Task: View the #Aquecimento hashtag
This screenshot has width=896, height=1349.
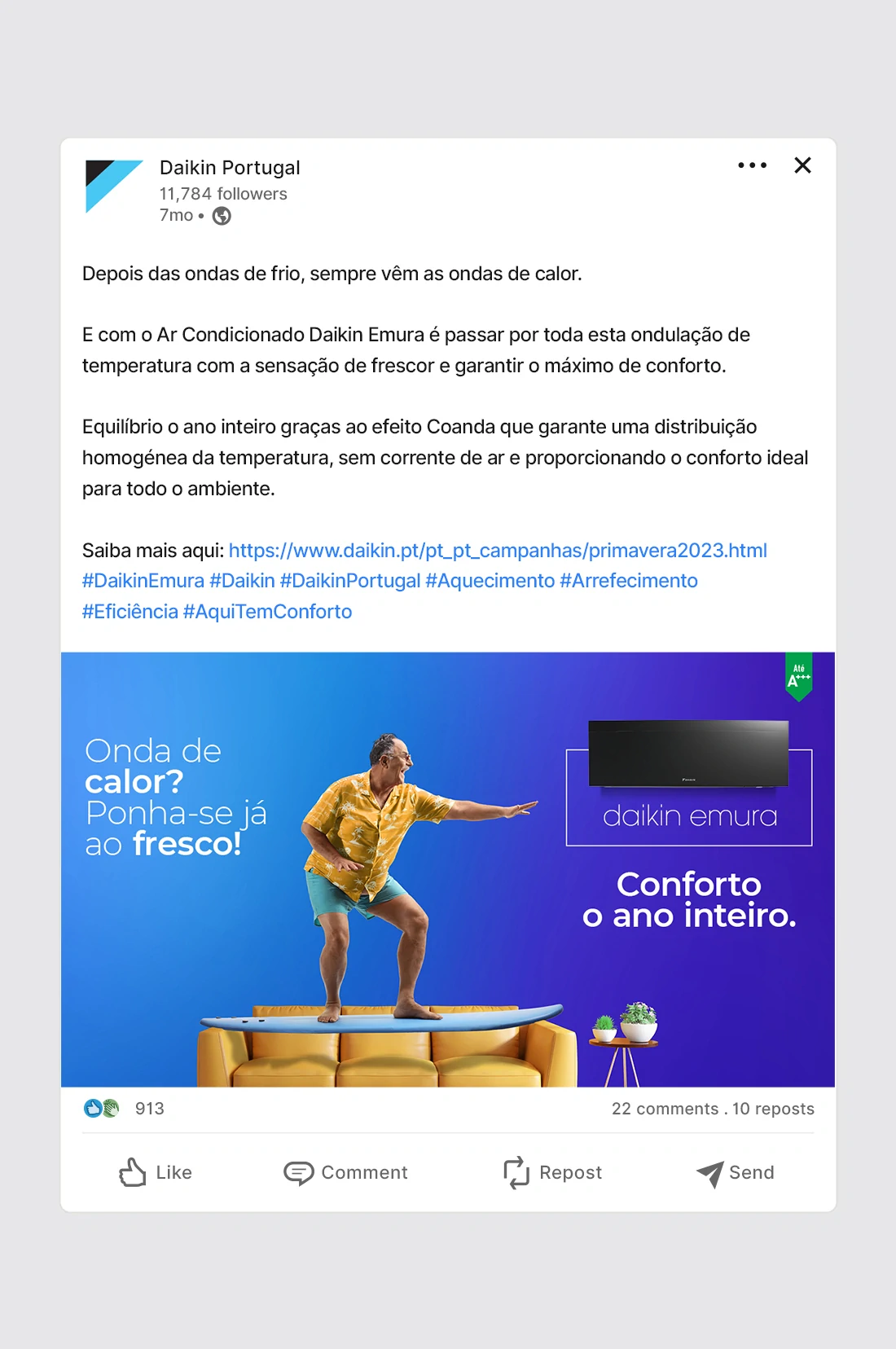Action: coord(490,581)
